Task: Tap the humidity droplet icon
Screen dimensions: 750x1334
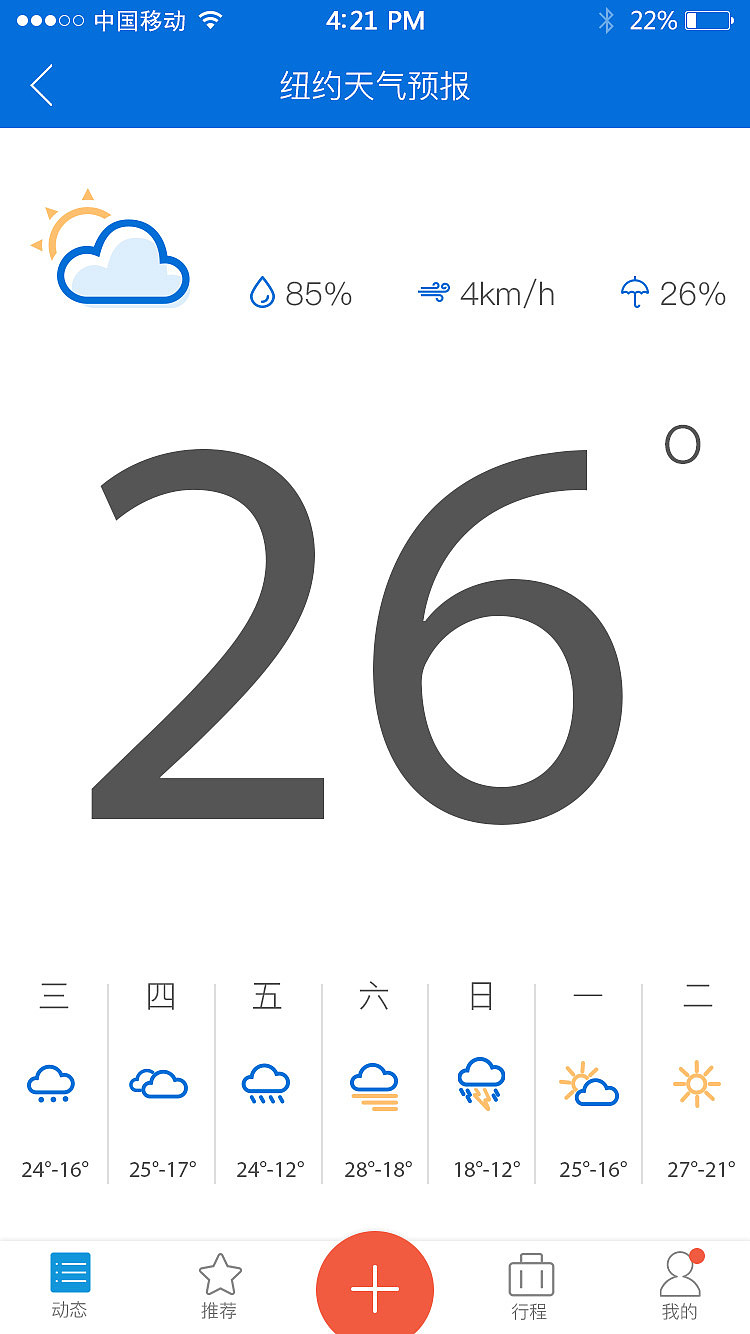Action: (262, 293)
